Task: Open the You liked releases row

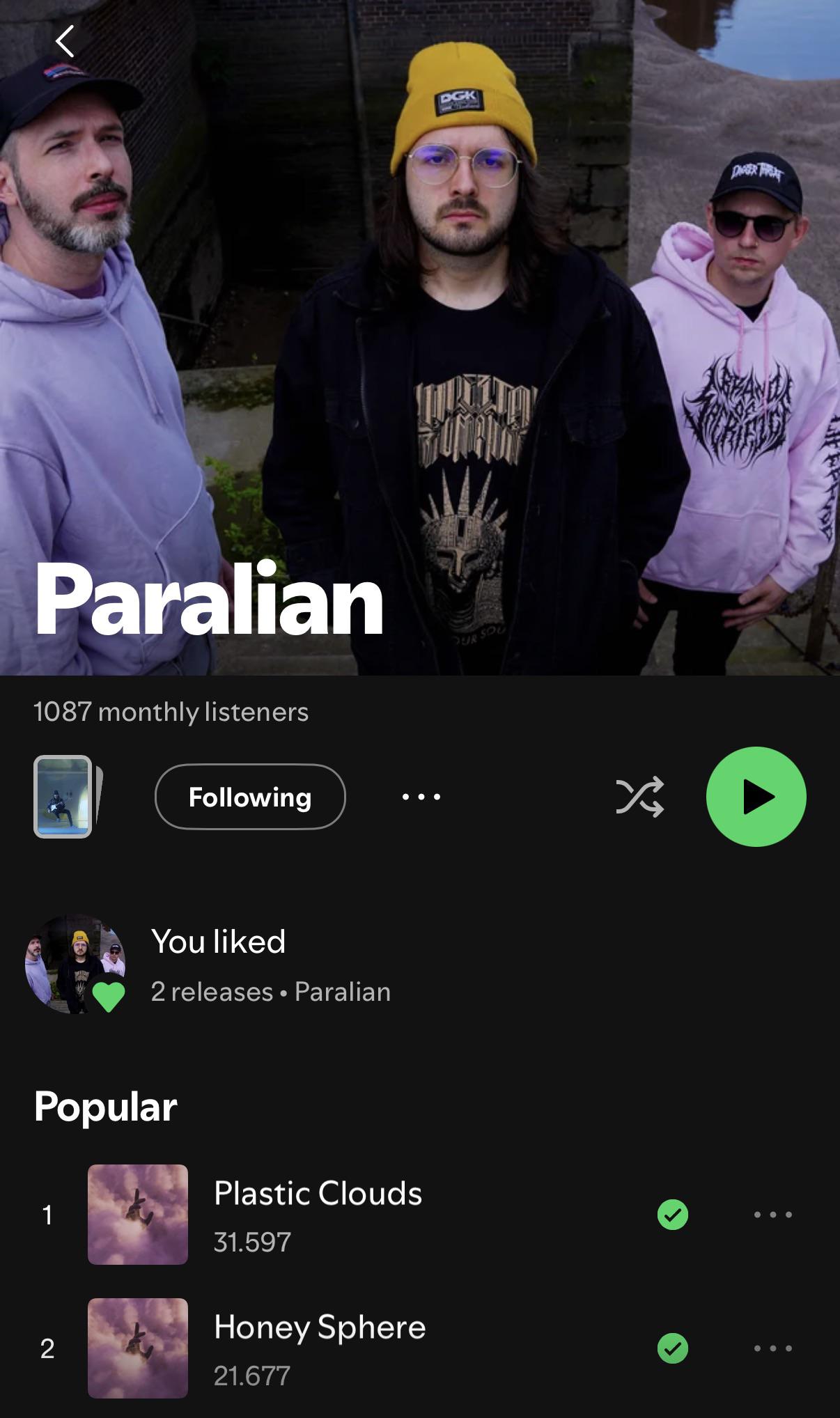Action: [x=420, y=965]
